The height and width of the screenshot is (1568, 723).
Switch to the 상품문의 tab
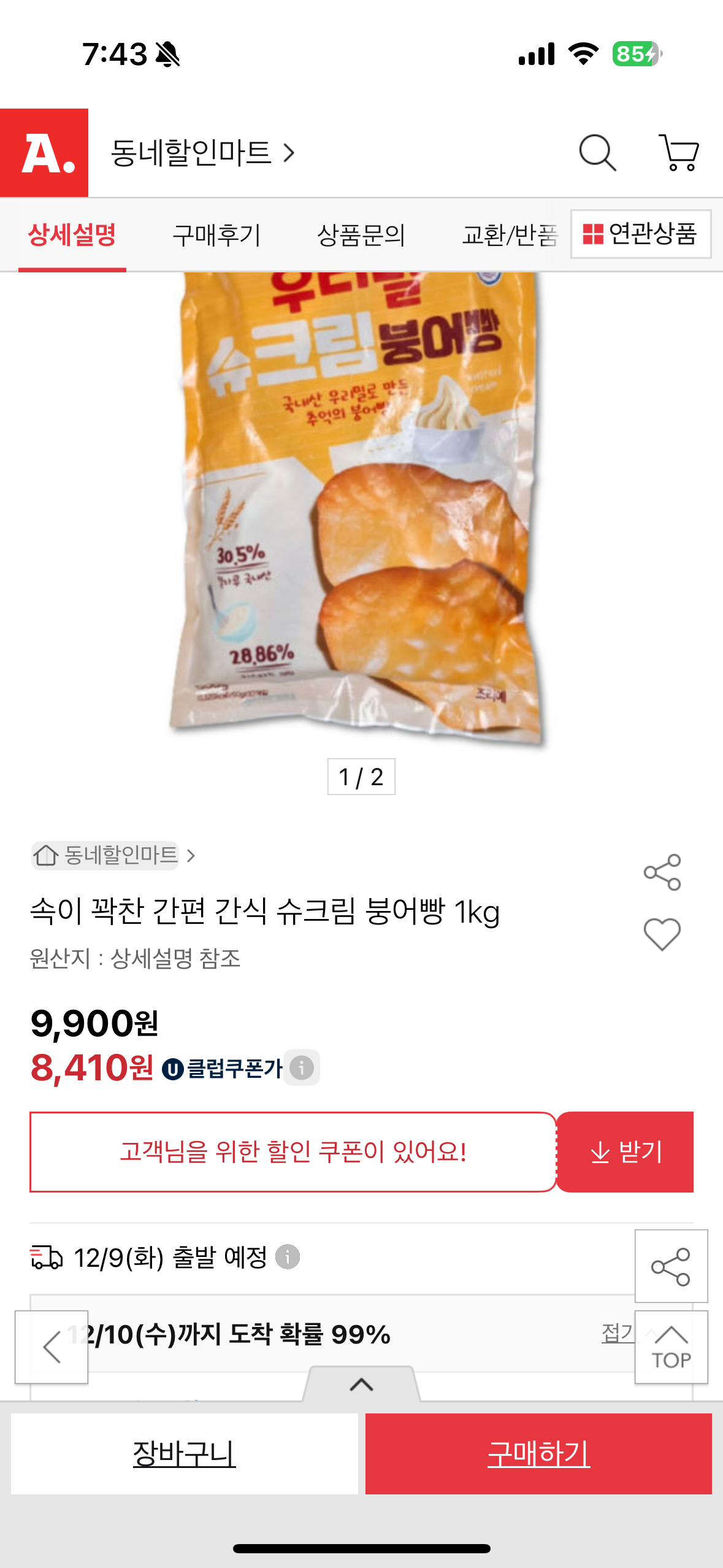(361, 235)
